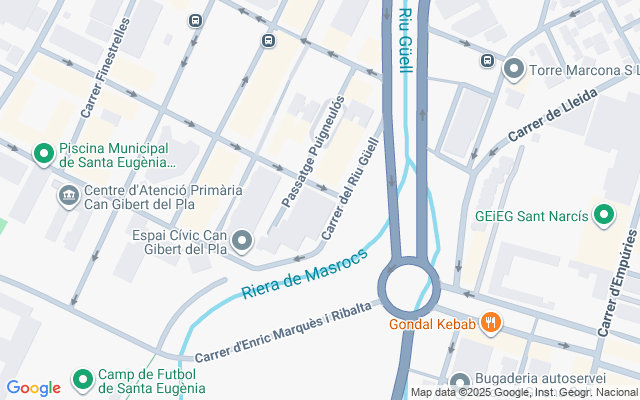Tap the Gondal Kebab restaurant marker
The width and height of the screenshot is (640, 400).
coord(491,324)
